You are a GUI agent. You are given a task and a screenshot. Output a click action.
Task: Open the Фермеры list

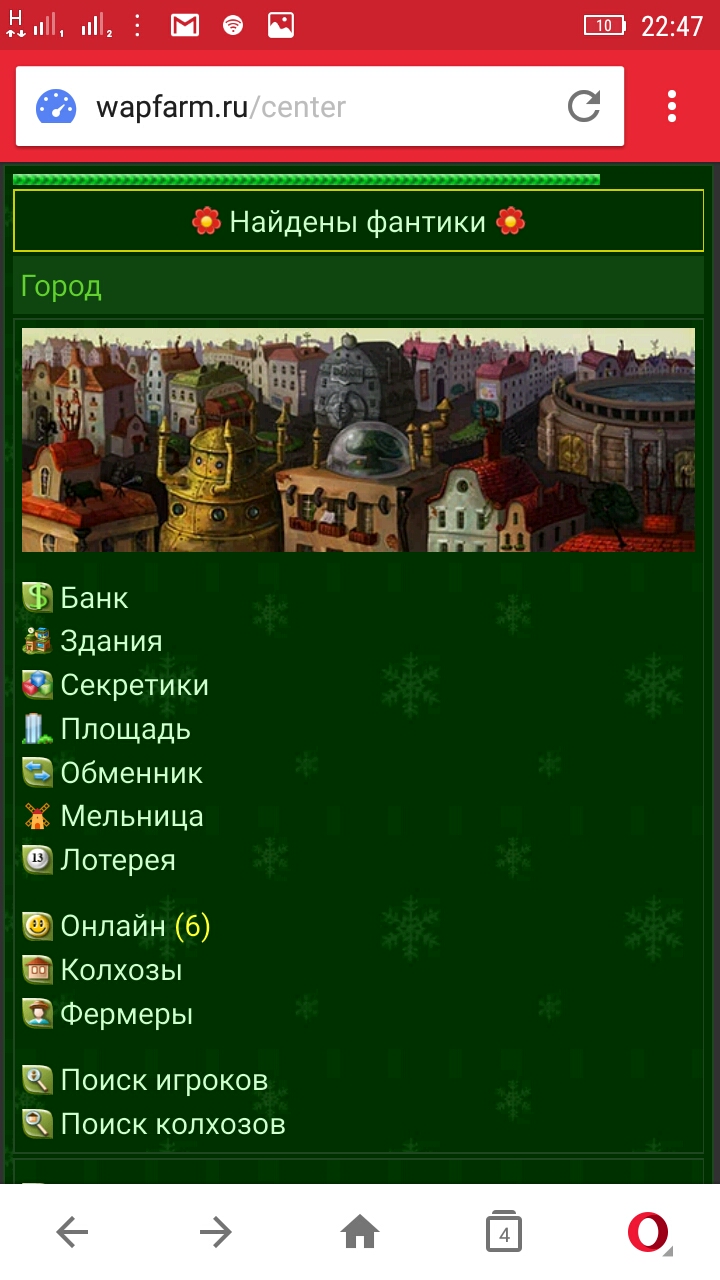[126, 1014]
